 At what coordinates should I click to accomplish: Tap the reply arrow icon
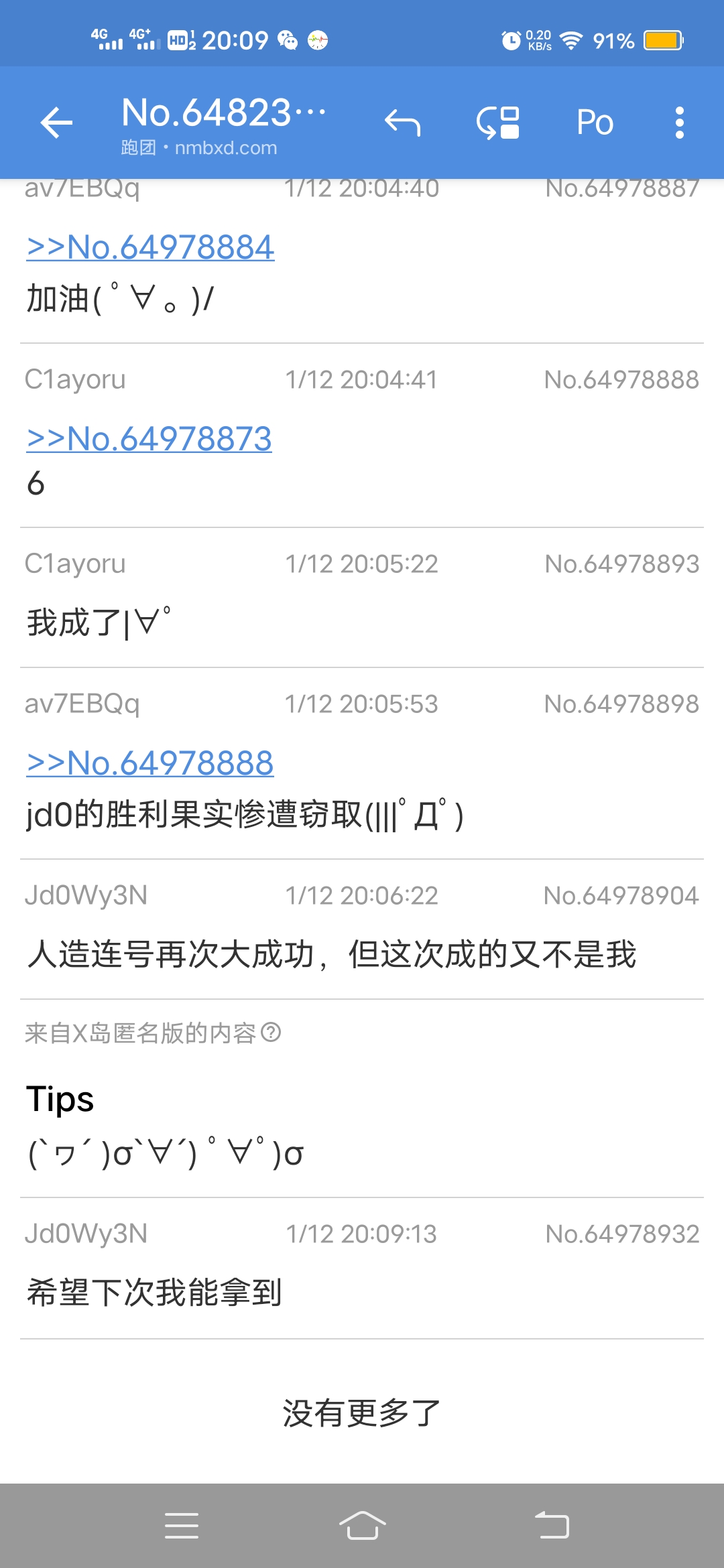point(402,123)
